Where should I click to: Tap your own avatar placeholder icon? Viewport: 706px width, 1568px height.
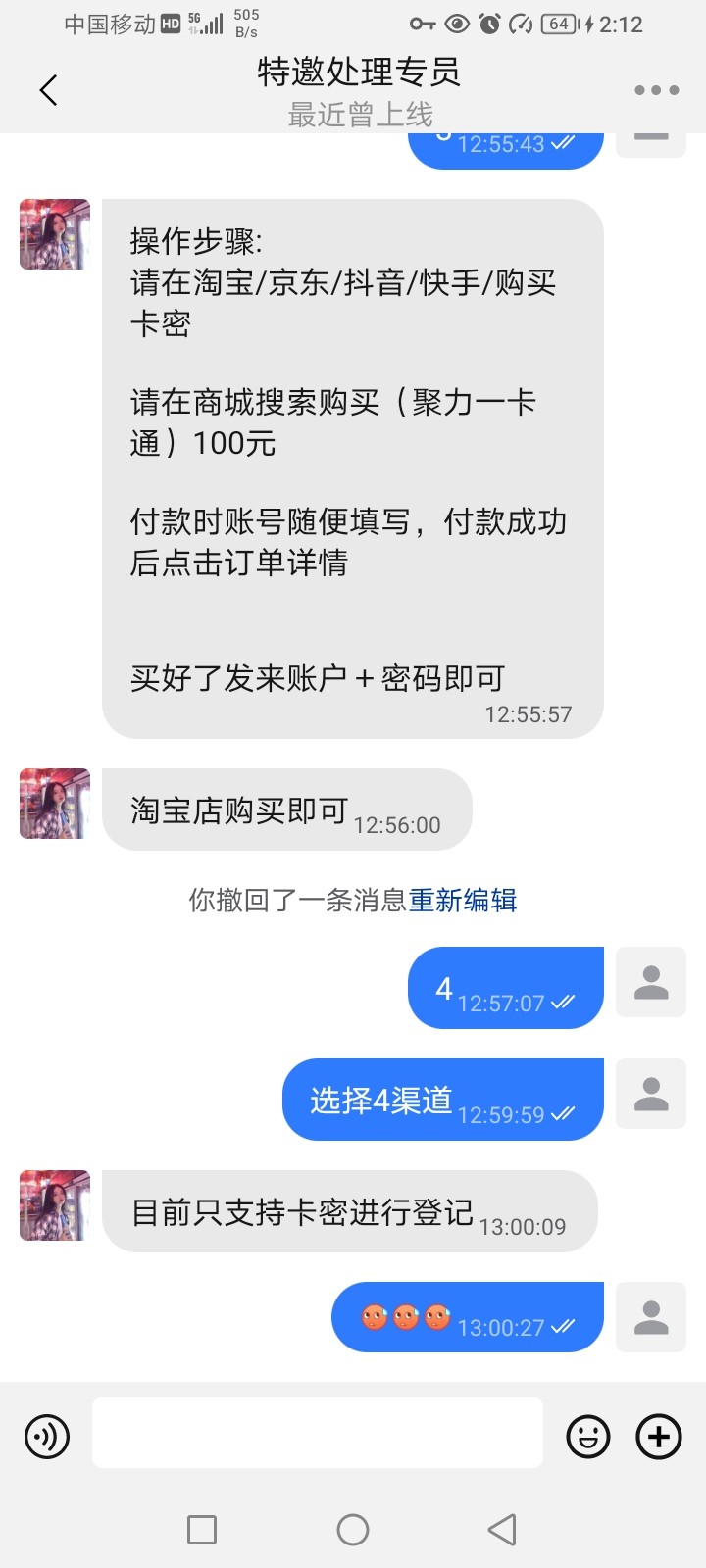pos(650,983)
